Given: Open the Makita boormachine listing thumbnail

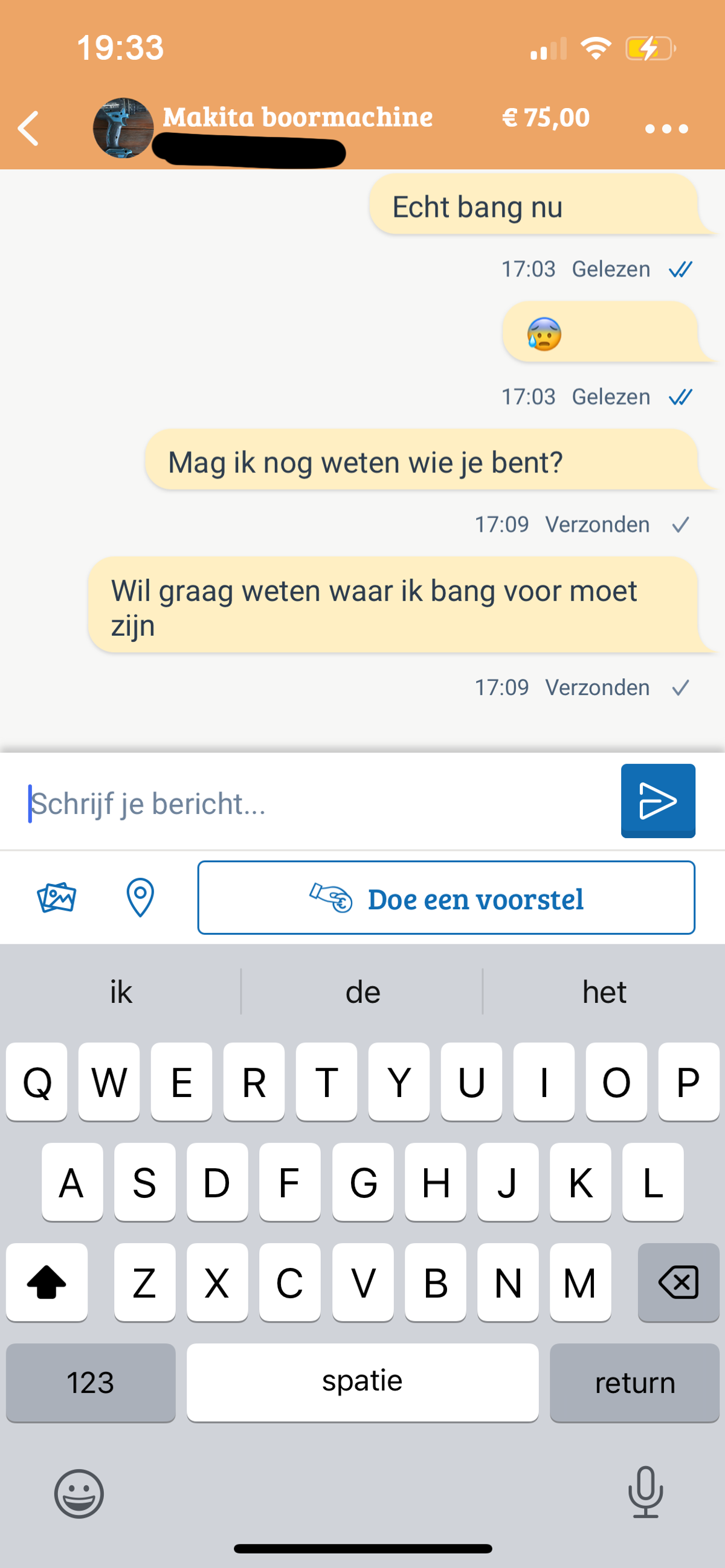Looking at the screenshot, I should [123, 129].
